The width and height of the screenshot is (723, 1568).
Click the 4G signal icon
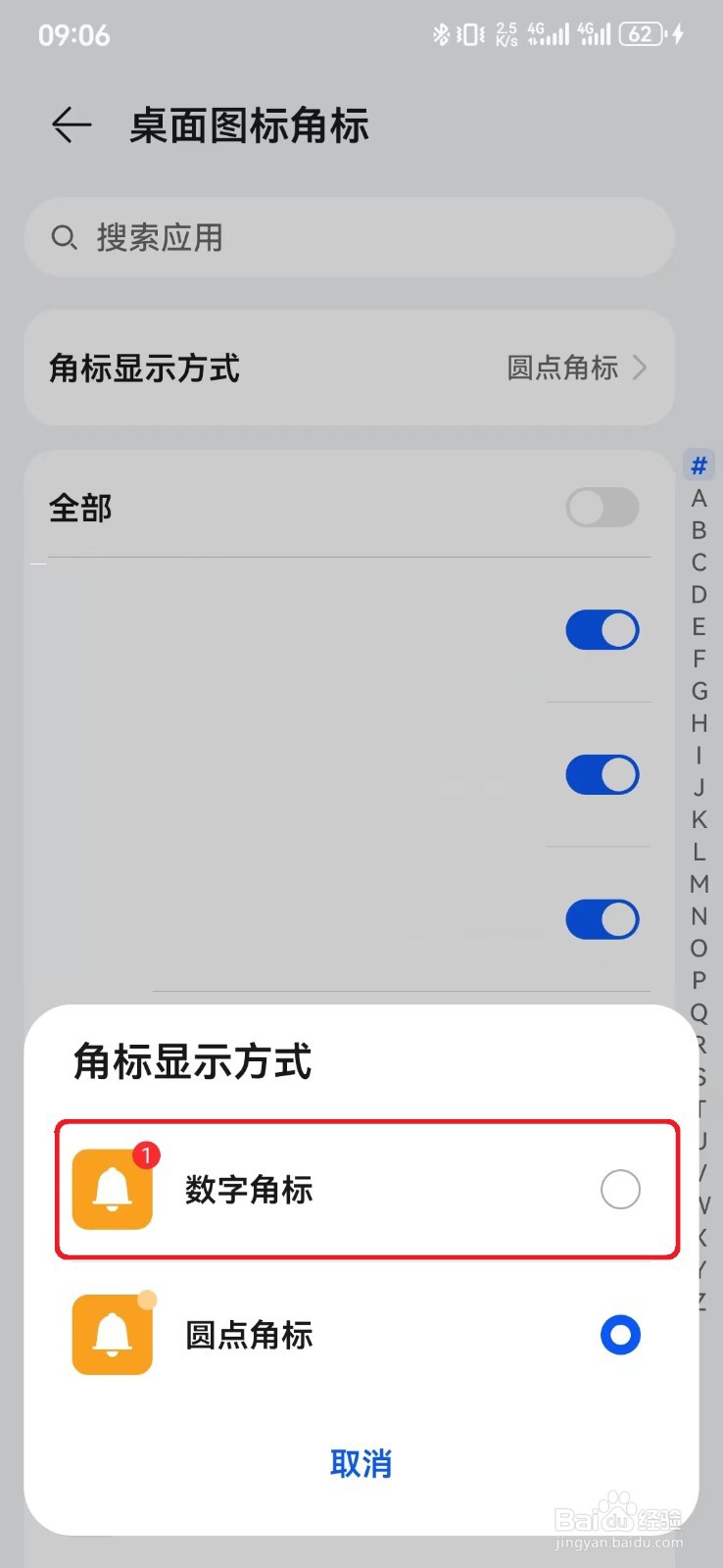549,33
